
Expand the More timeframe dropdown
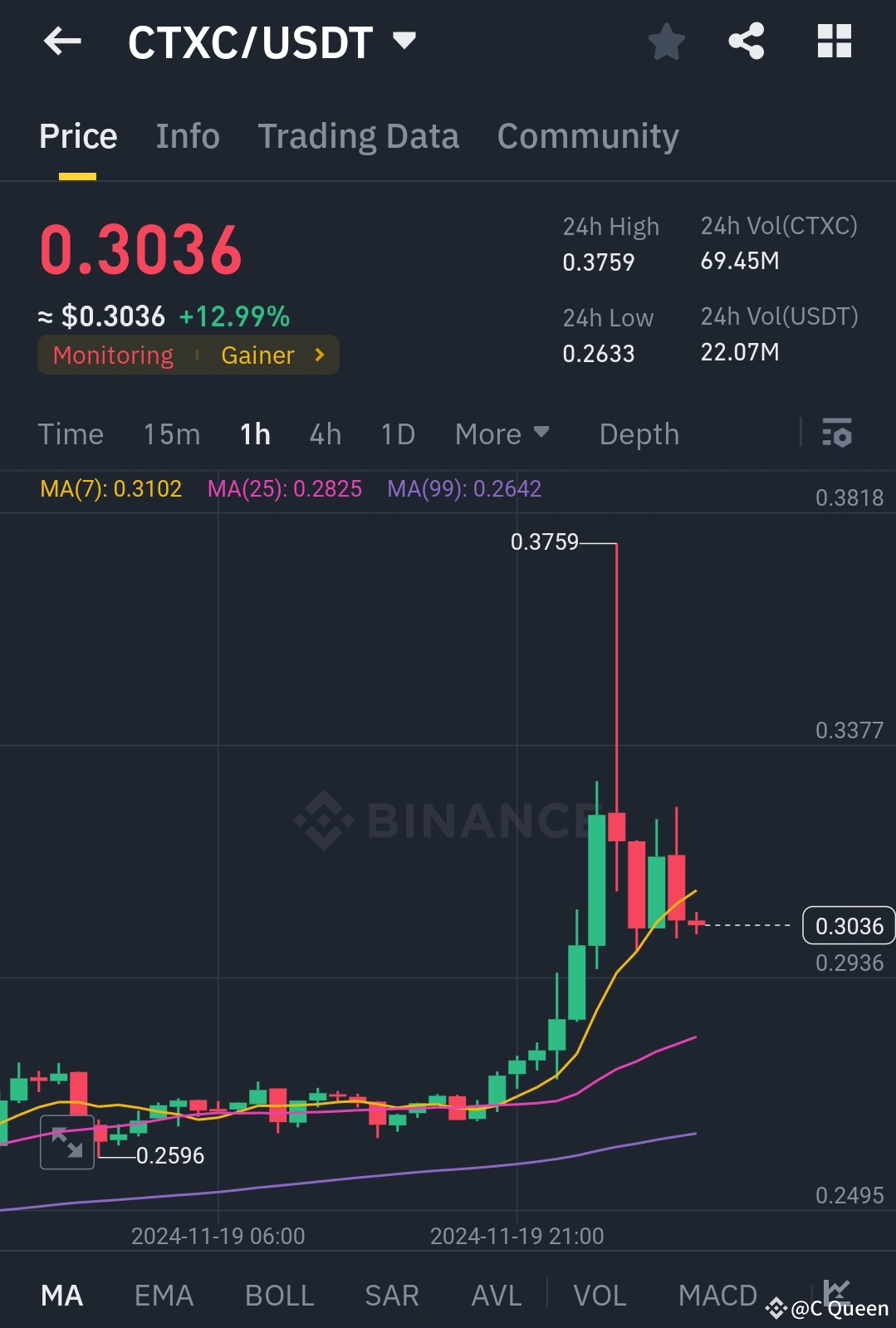coord(502,434)
